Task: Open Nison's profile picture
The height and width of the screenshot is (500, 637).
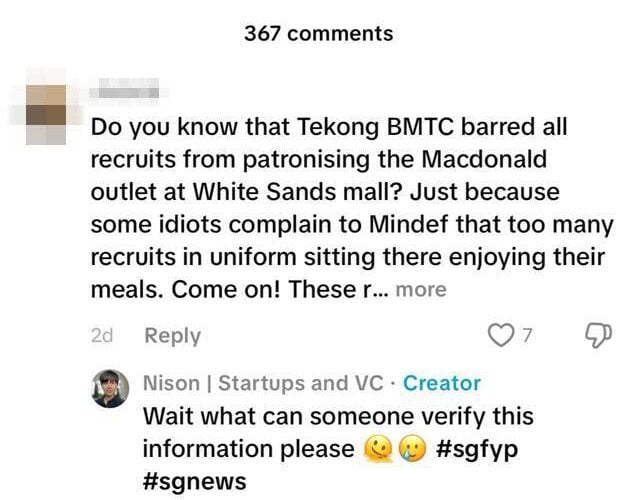Action: [x=110, y=389]
